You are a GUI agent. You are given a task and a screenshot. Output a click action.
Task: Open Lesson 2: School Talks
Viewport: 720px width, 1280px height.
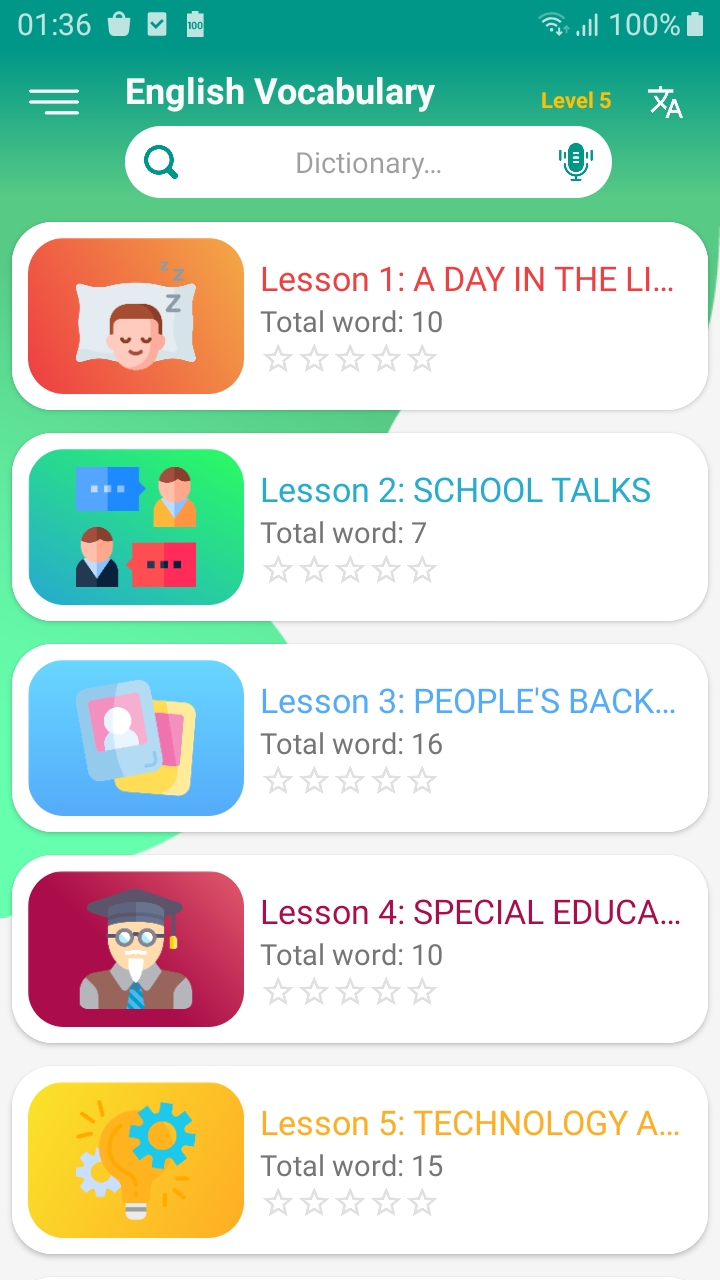pyautogui.click(x=360, y=527)
